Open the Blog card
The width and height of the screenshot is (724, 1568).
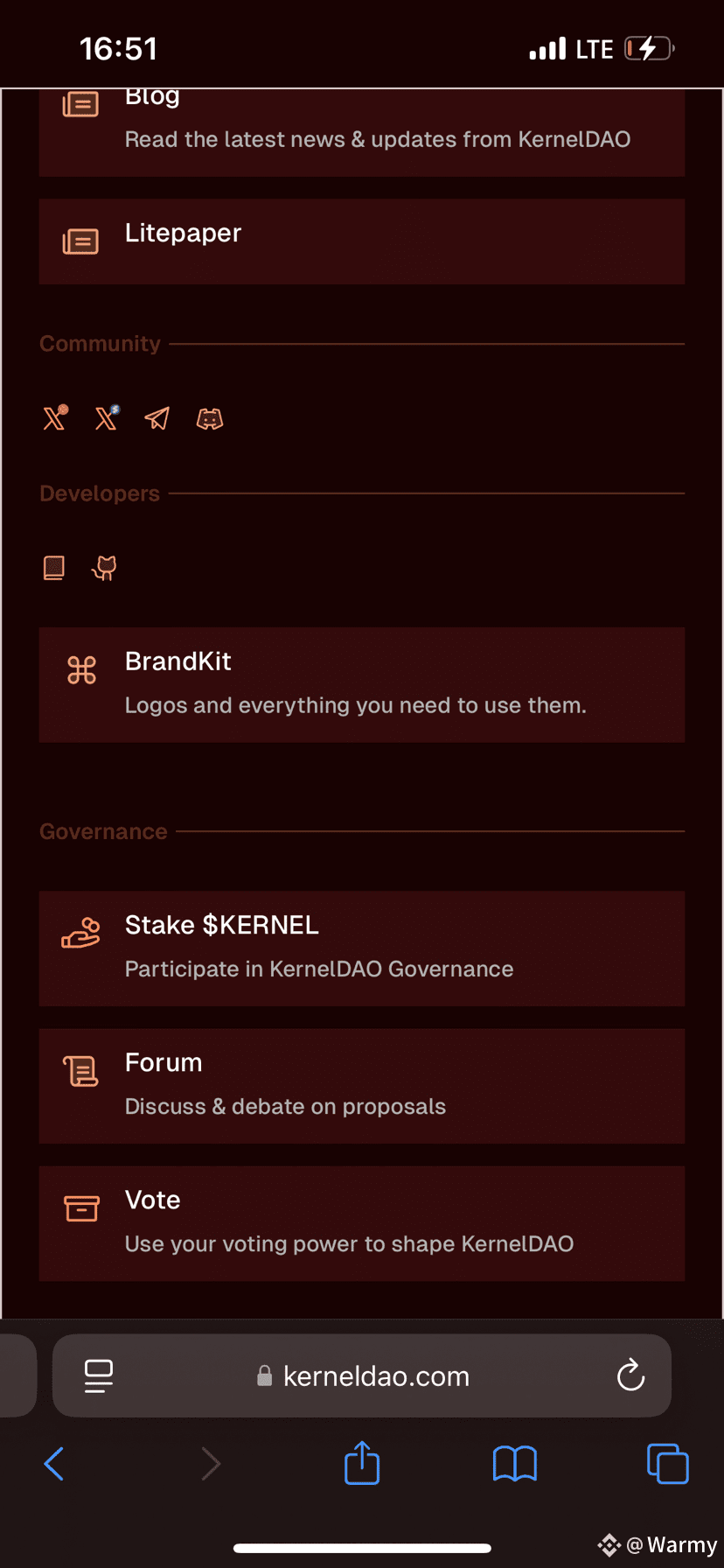pos(361,131)
